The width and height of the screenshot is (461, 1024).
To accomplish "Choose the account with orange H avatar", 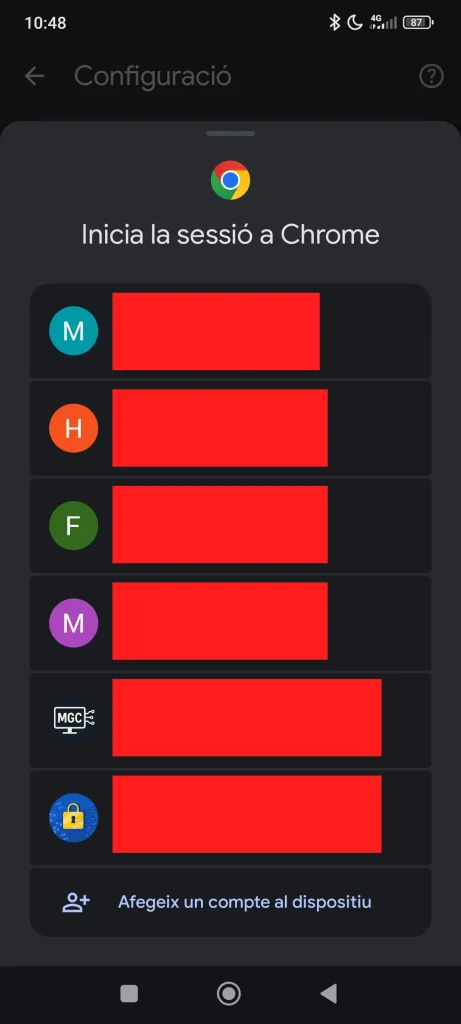I will (x=230, y=428).
